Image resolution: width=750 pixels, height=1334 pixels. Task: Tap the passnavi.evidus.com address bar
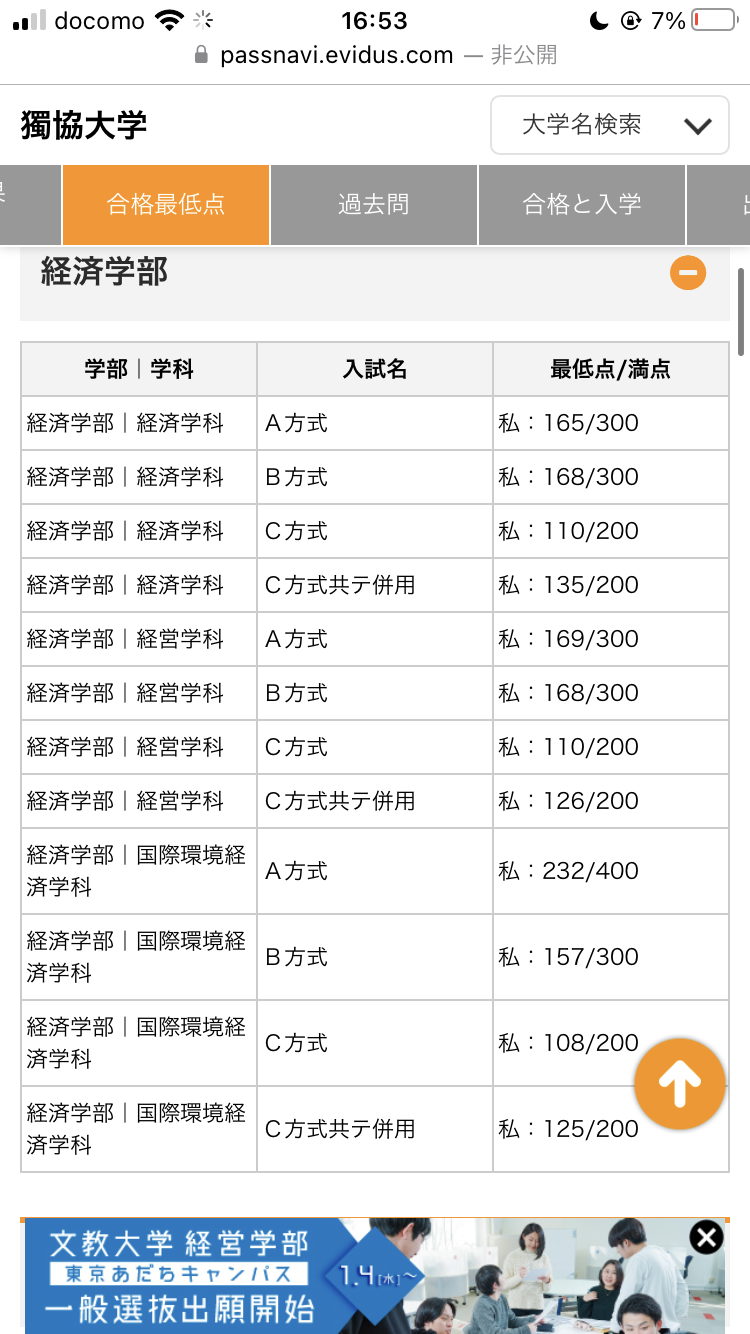[375, 56]
